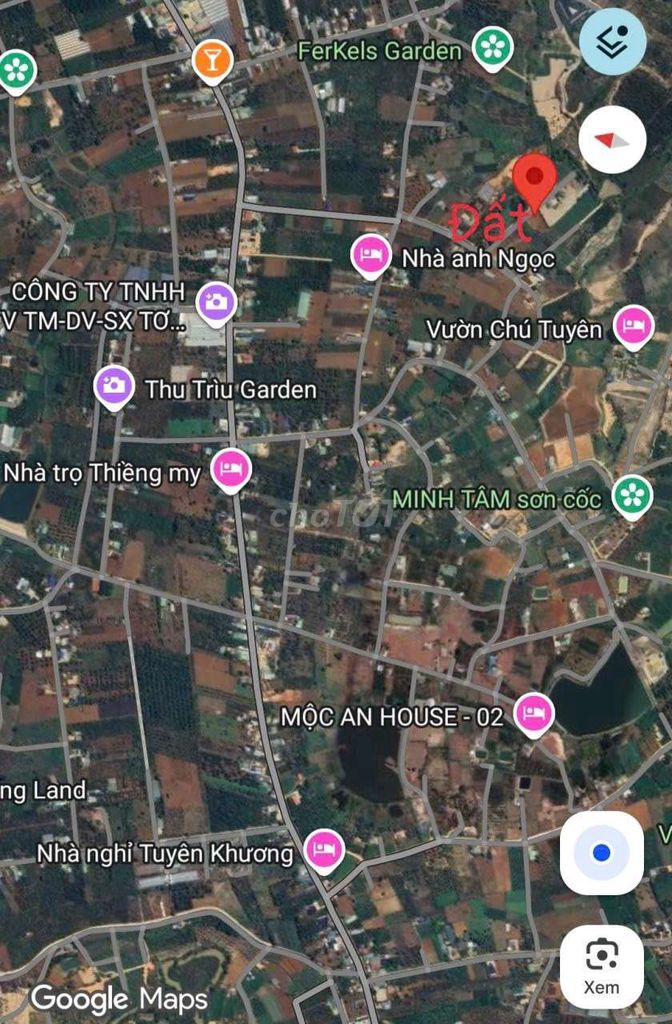View Nhà trọ Thiềng my pin
672x1024 pixels.
[x=231, y=469]
